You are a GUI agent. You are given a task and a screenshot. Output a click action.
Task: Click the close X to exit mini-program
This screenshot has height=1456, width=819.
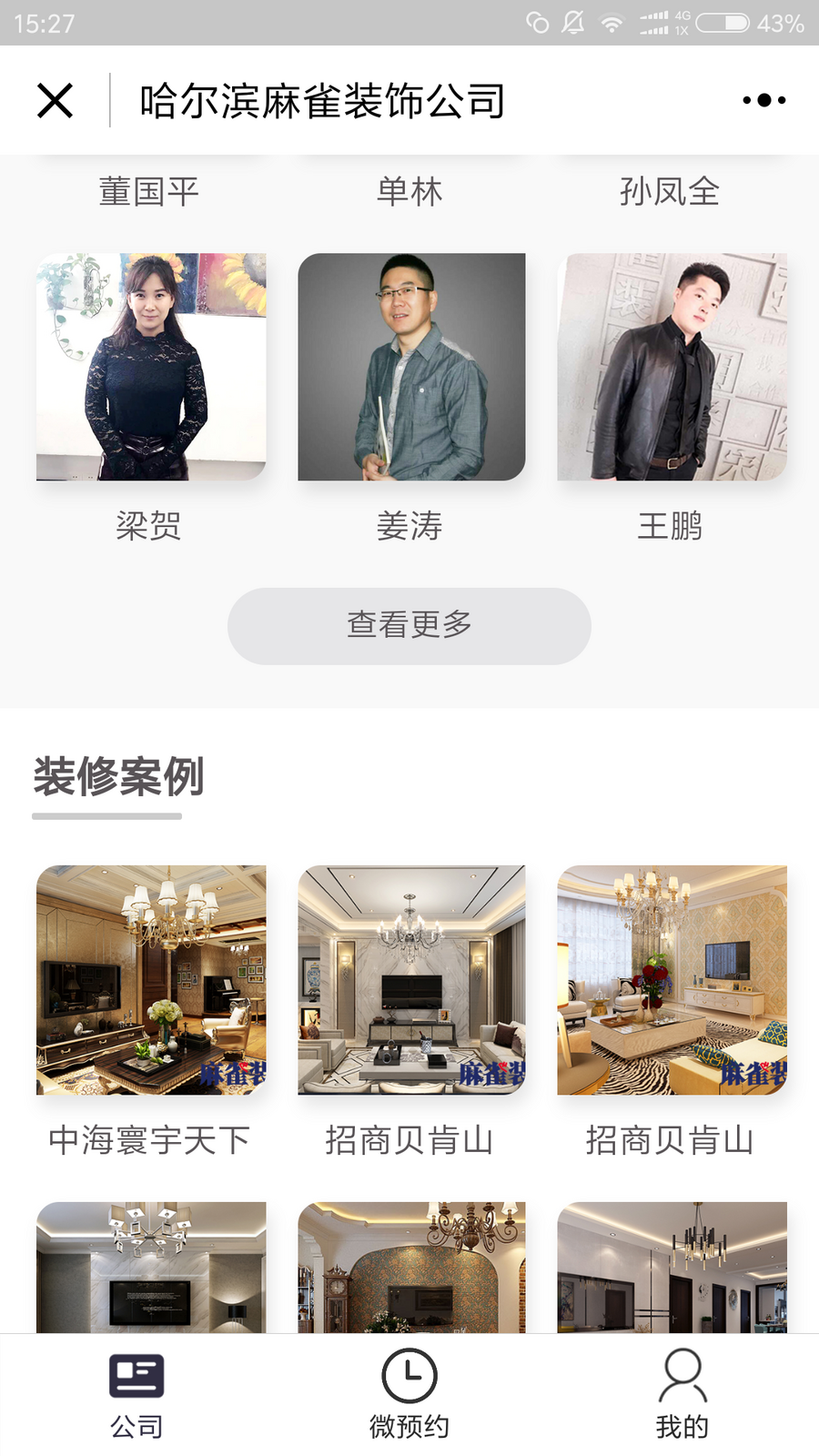pos(55,100)
